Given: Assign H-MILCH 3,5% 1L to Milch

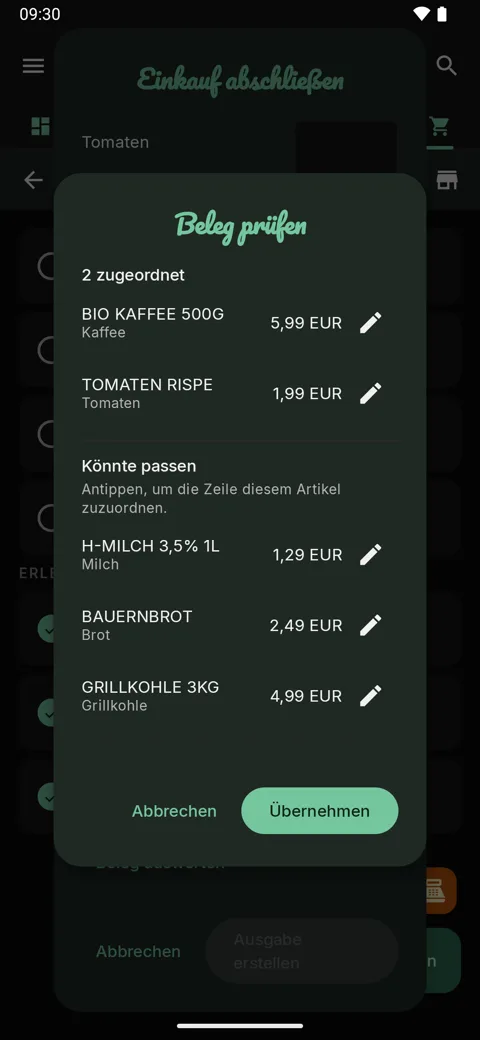Looking at the screenshot, I should click(212, 554).
